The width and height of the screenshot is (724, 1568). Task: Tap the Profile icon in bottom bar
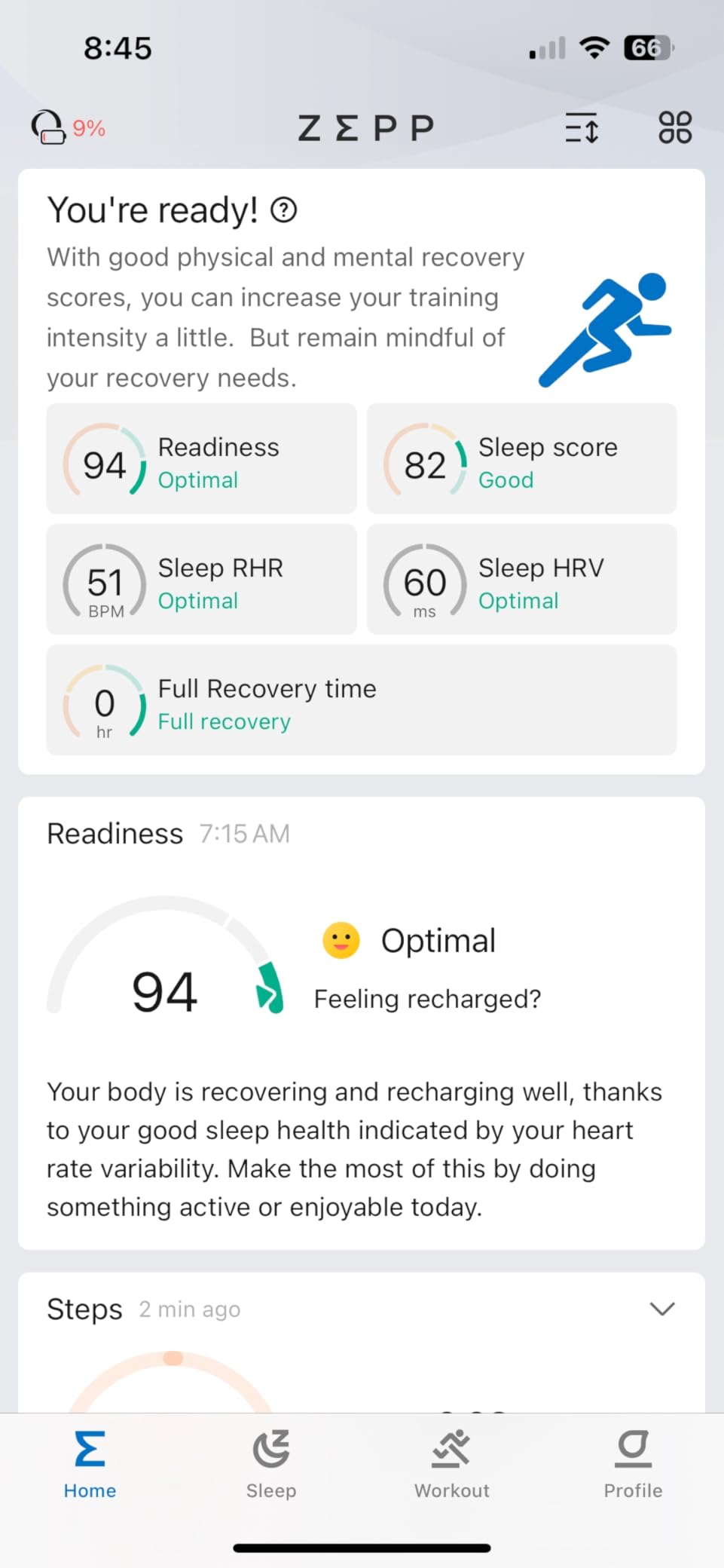tap(632, 1447)
